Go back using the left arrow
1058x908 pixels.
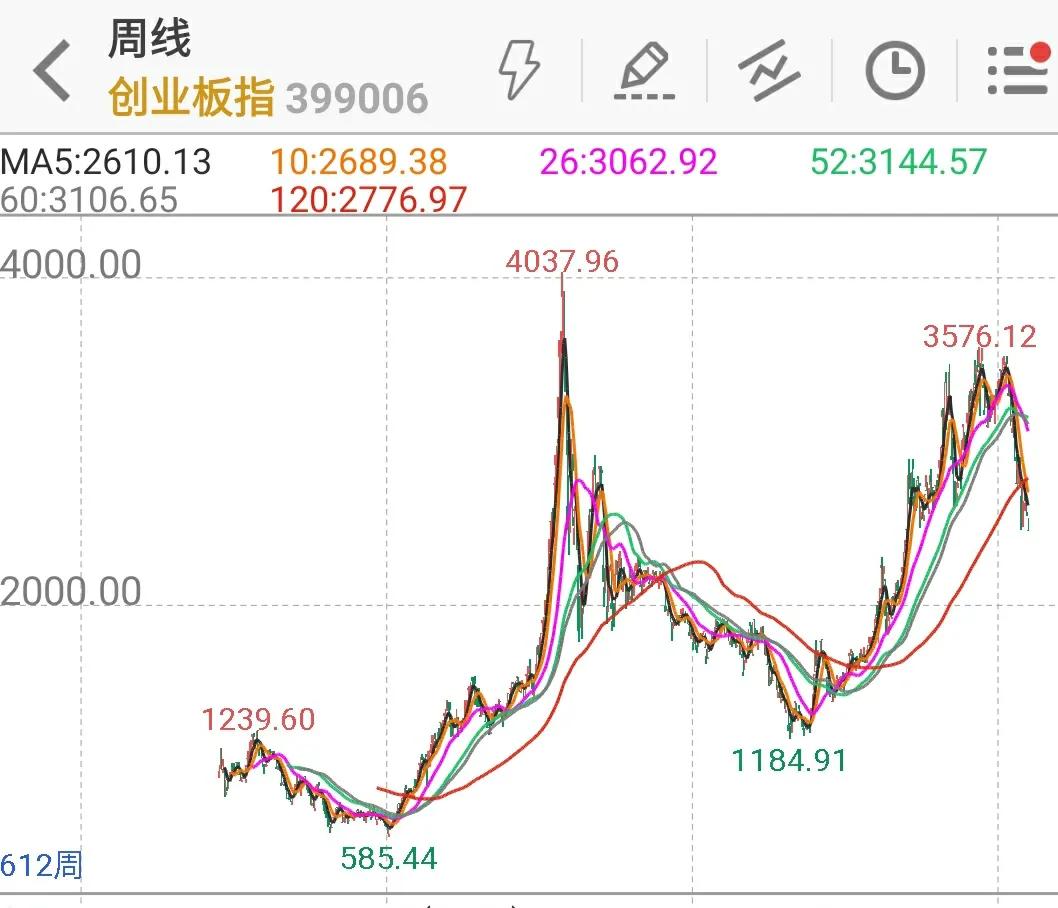click(x=52, y=70)
